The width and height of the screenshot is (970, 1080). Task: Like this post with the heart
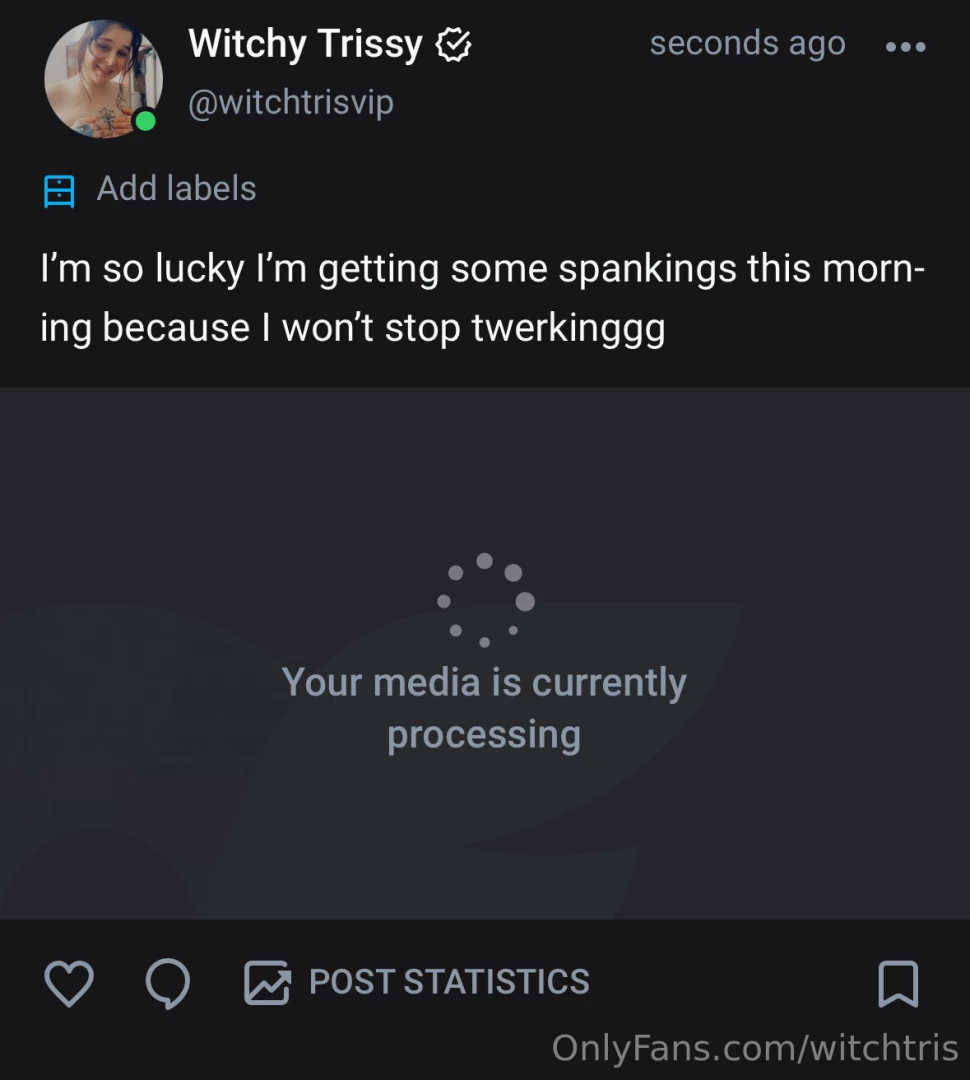[70, 983]
